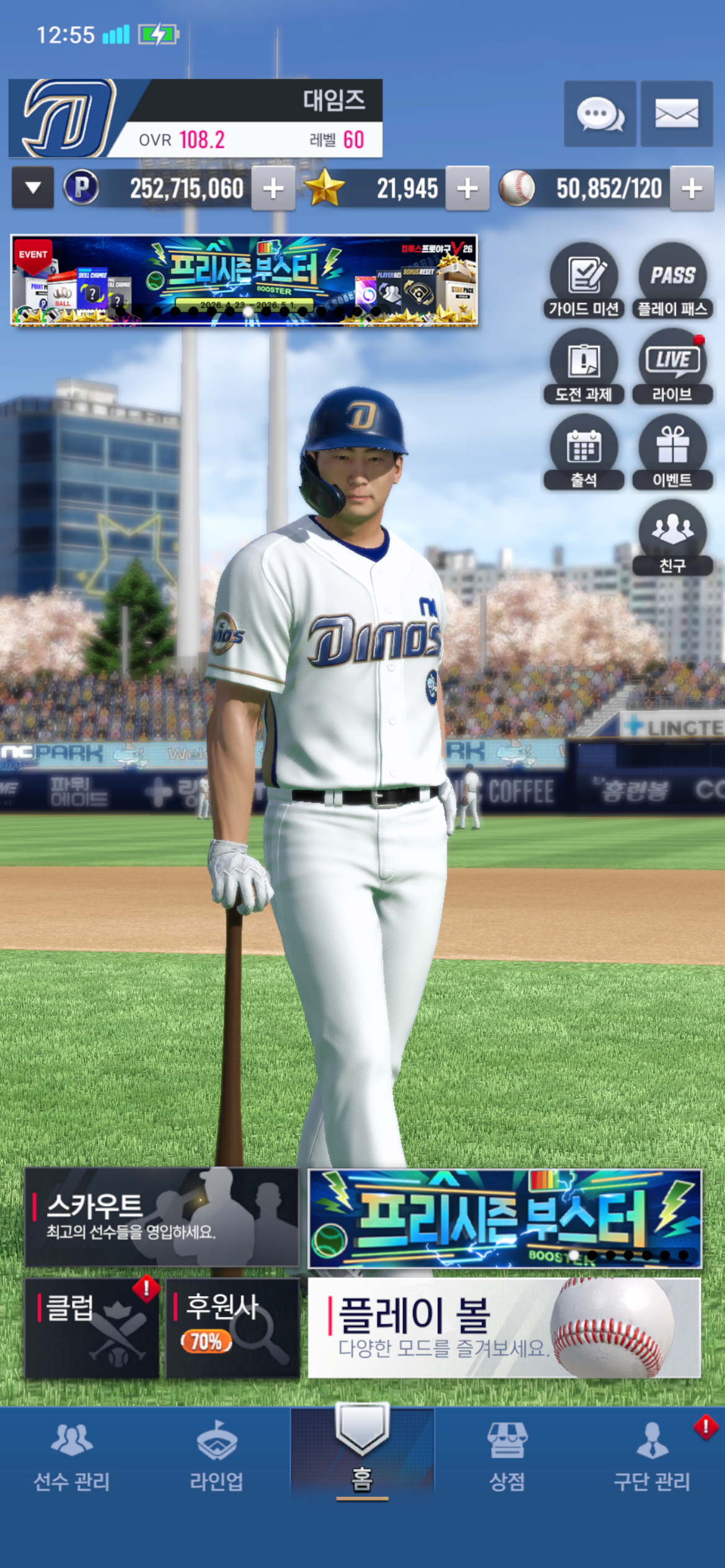Viewport: 725px width, 1568px height.
Task: Expand the currency dropdown arrow
Action: tap(33, 188)
